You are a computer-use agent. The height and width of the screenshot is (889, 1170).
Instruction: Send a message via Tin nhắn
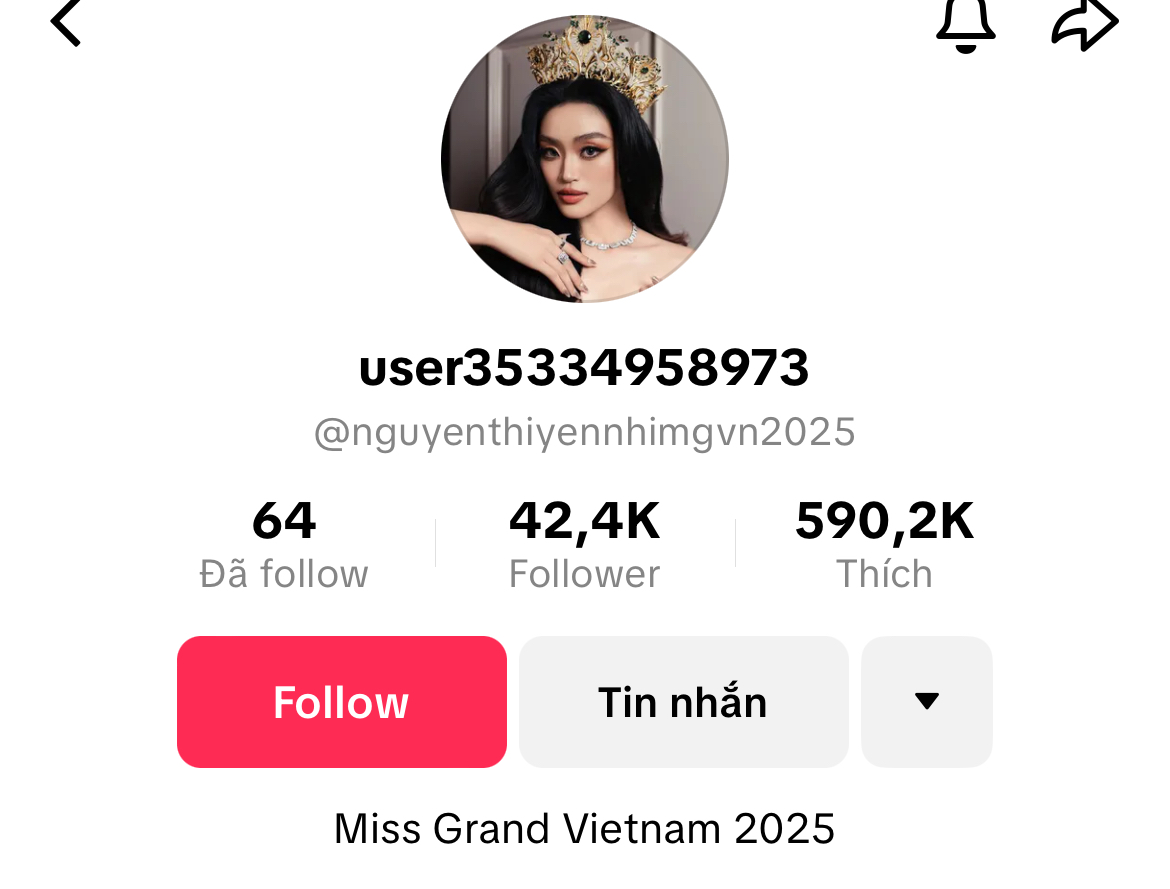(683, 702)
